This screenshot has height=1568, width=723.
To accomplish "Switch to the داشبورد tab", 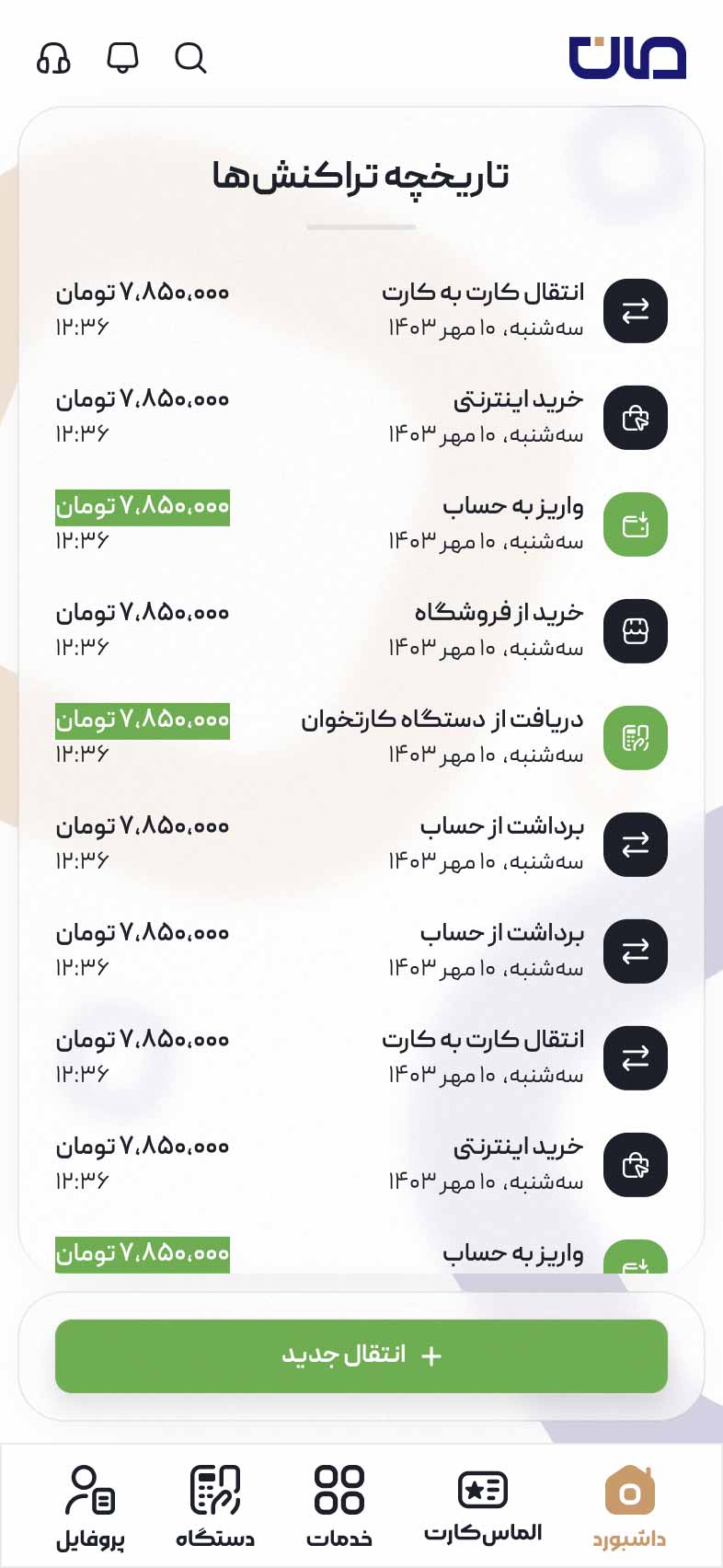I will pos(629,1505).
